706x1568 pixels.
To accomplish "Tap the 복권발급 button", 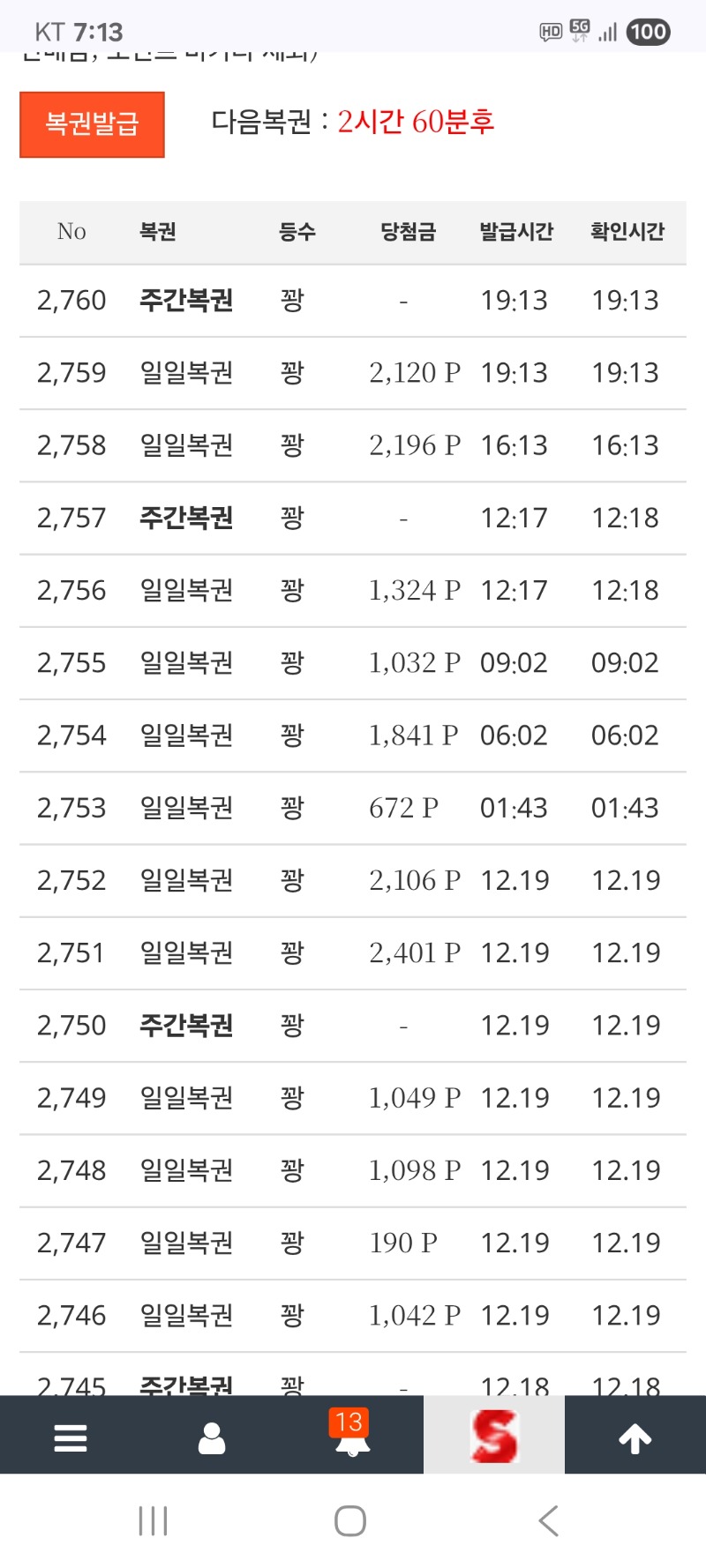I will [x=92, y=124].
